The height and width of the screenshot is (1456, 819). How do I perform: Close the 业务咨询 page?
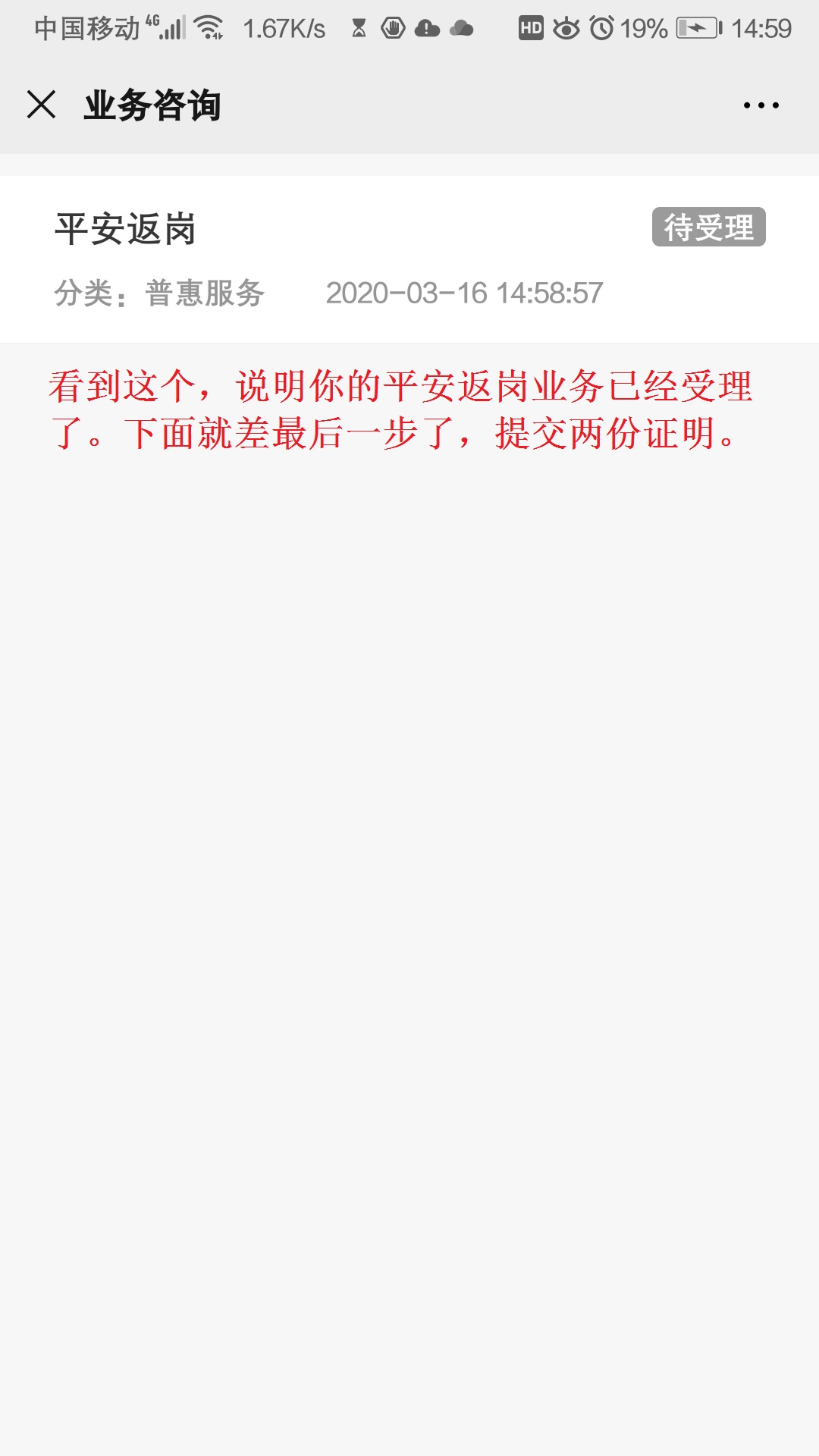[42, 105]
